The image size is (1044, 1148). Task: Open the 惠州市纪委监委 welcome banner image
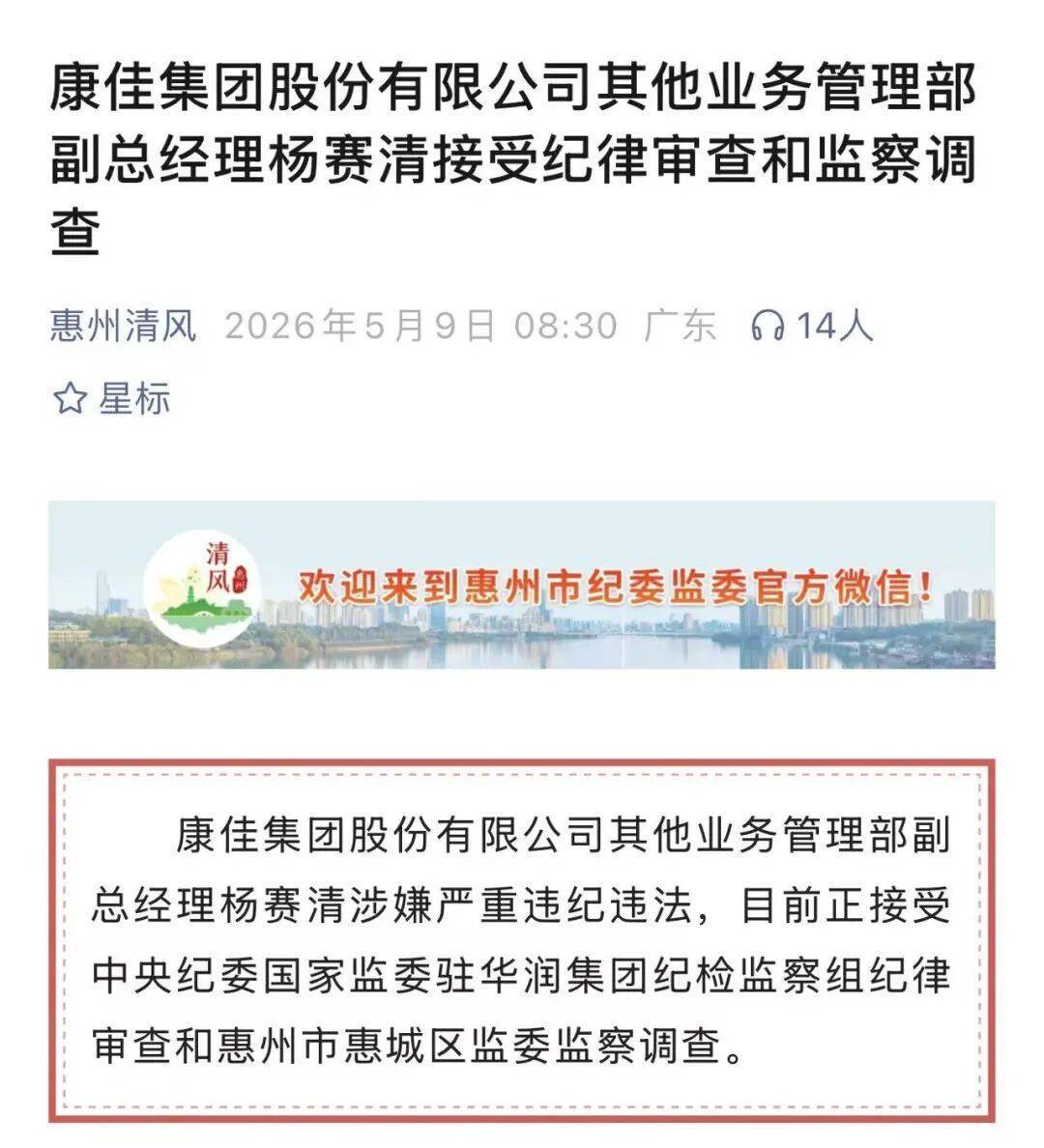click(x=522, y=585)
